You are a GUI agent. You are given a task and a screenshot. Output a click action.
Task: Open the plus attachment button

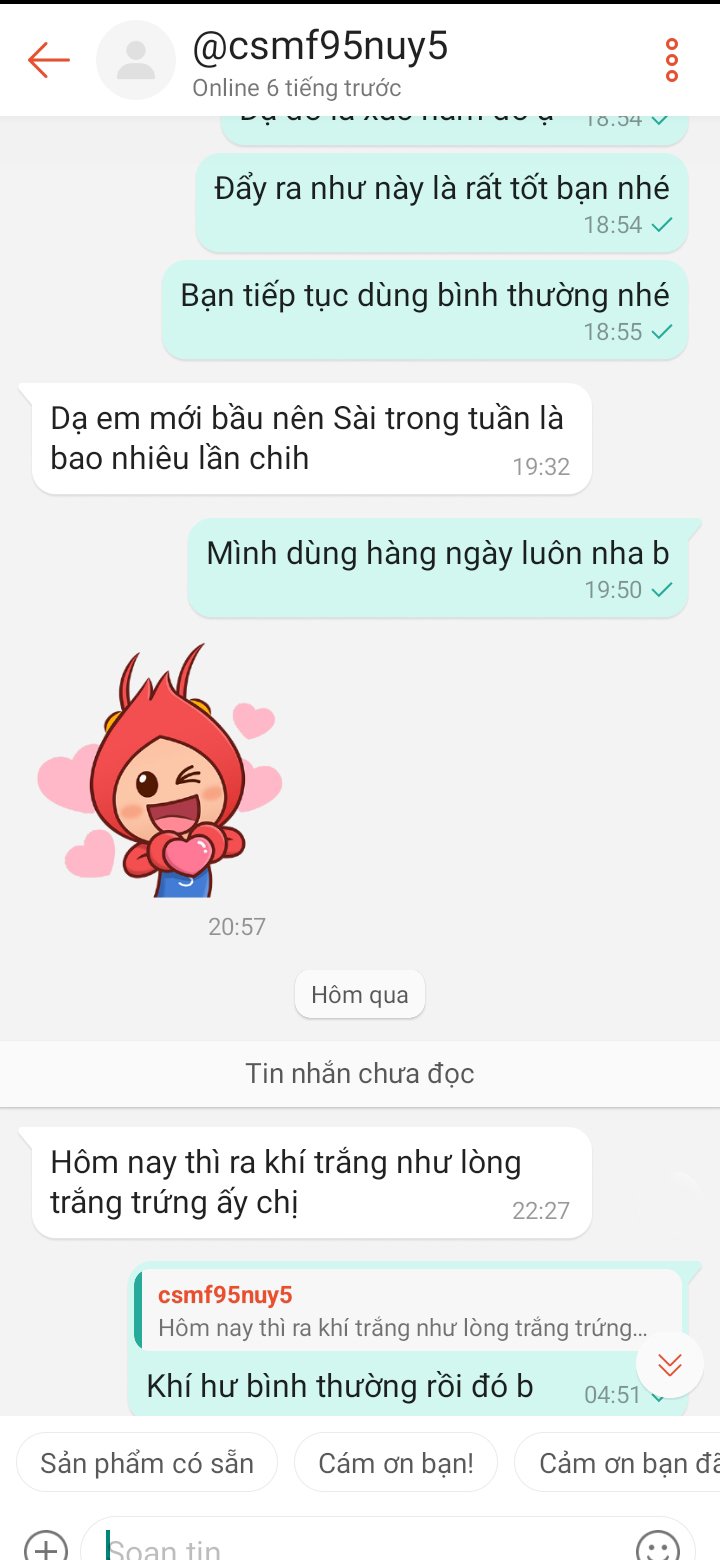click(x=46, y=1544)
